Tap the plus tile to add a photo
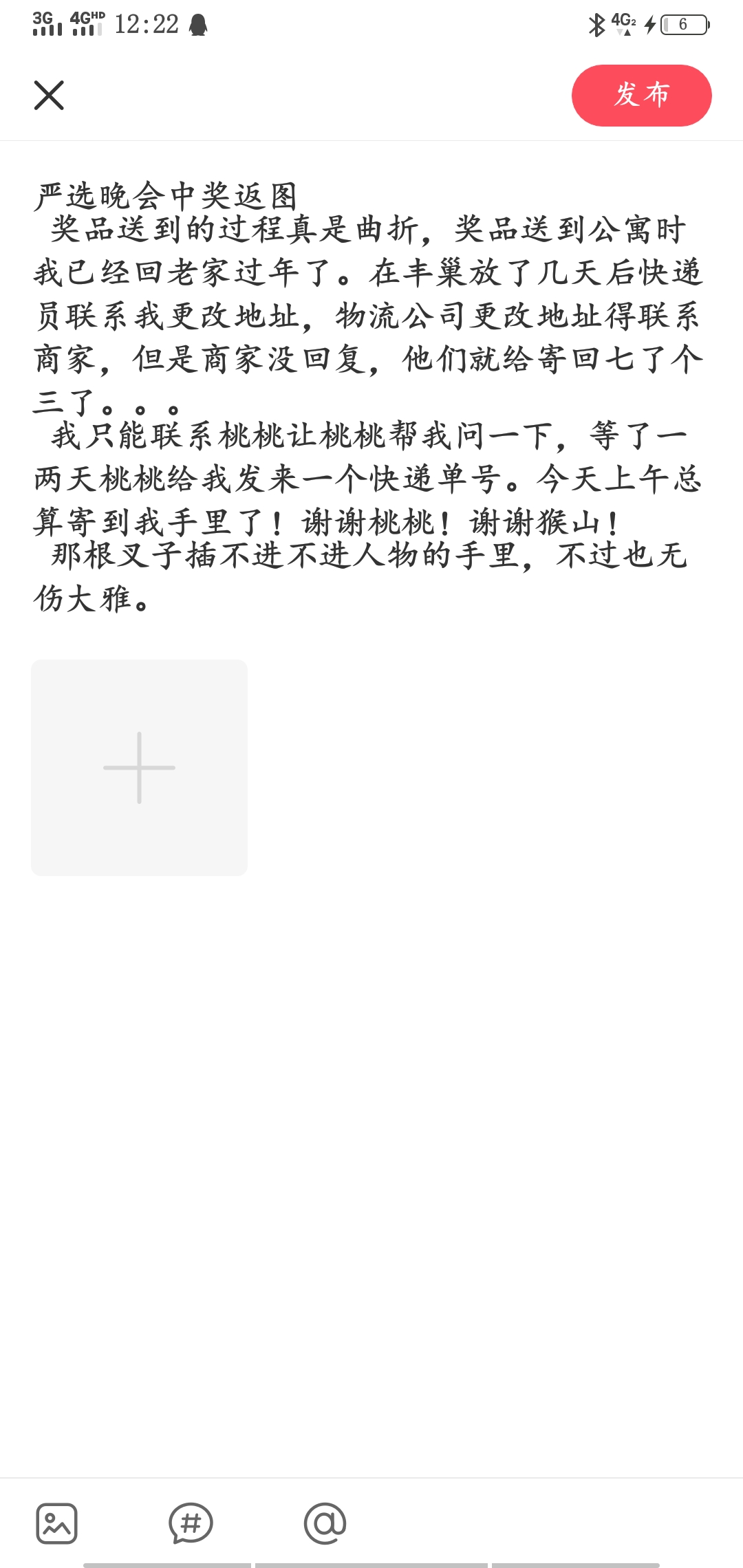Screen dimensions: 743x1568 click(x=139, y=767)
